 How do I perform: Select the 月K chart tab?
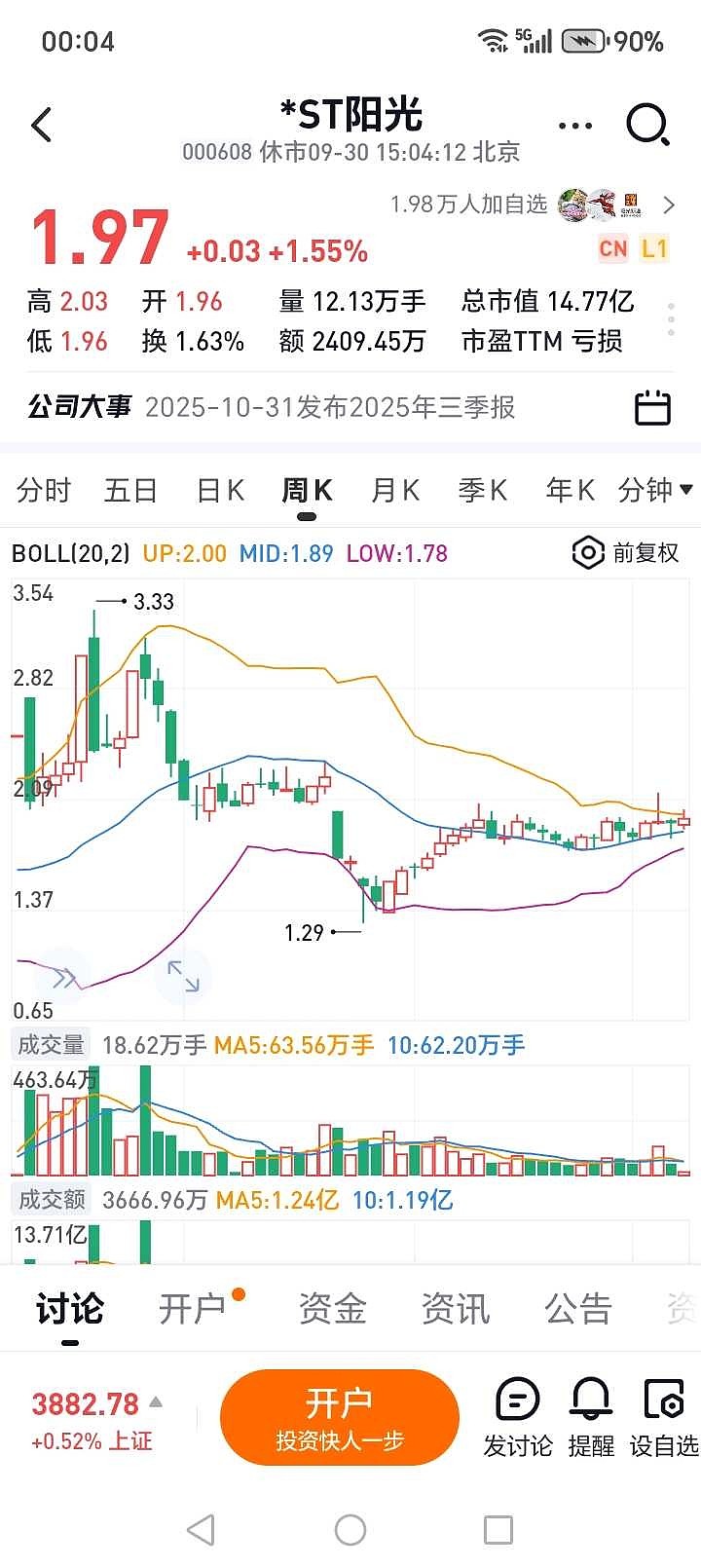[x=395, y=490]
